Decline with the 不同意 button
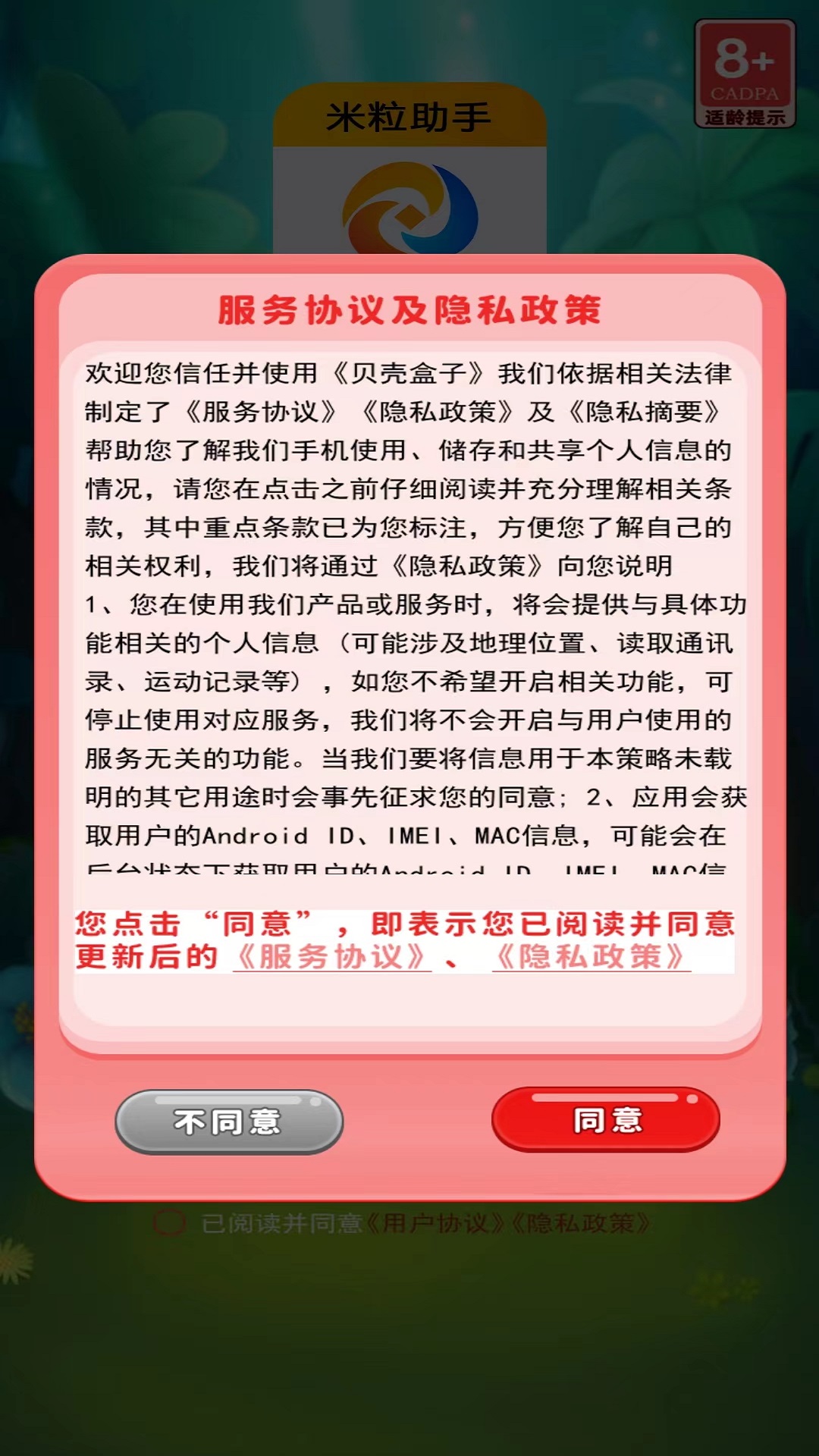819x1456 pixels. tap(229, 1122)
